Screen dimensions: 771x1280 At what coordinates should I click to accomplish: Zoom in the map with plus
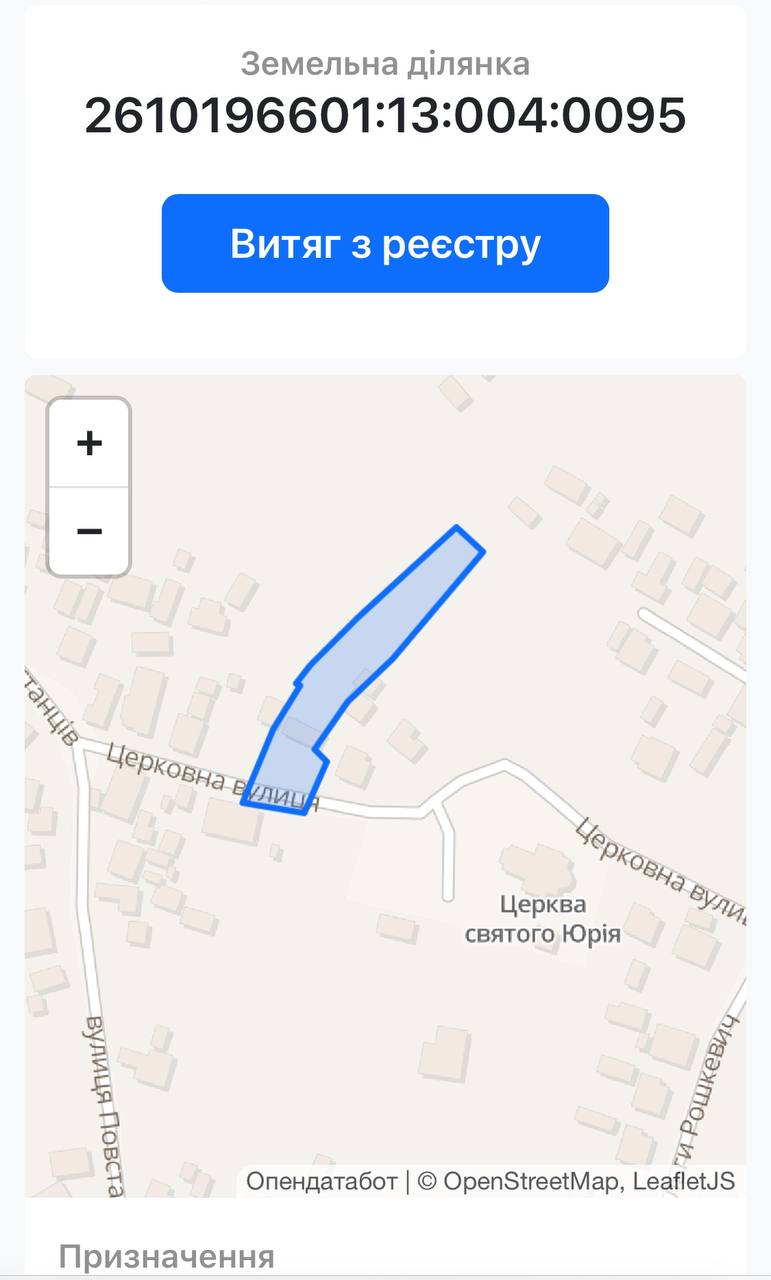[x=89, y=443]
